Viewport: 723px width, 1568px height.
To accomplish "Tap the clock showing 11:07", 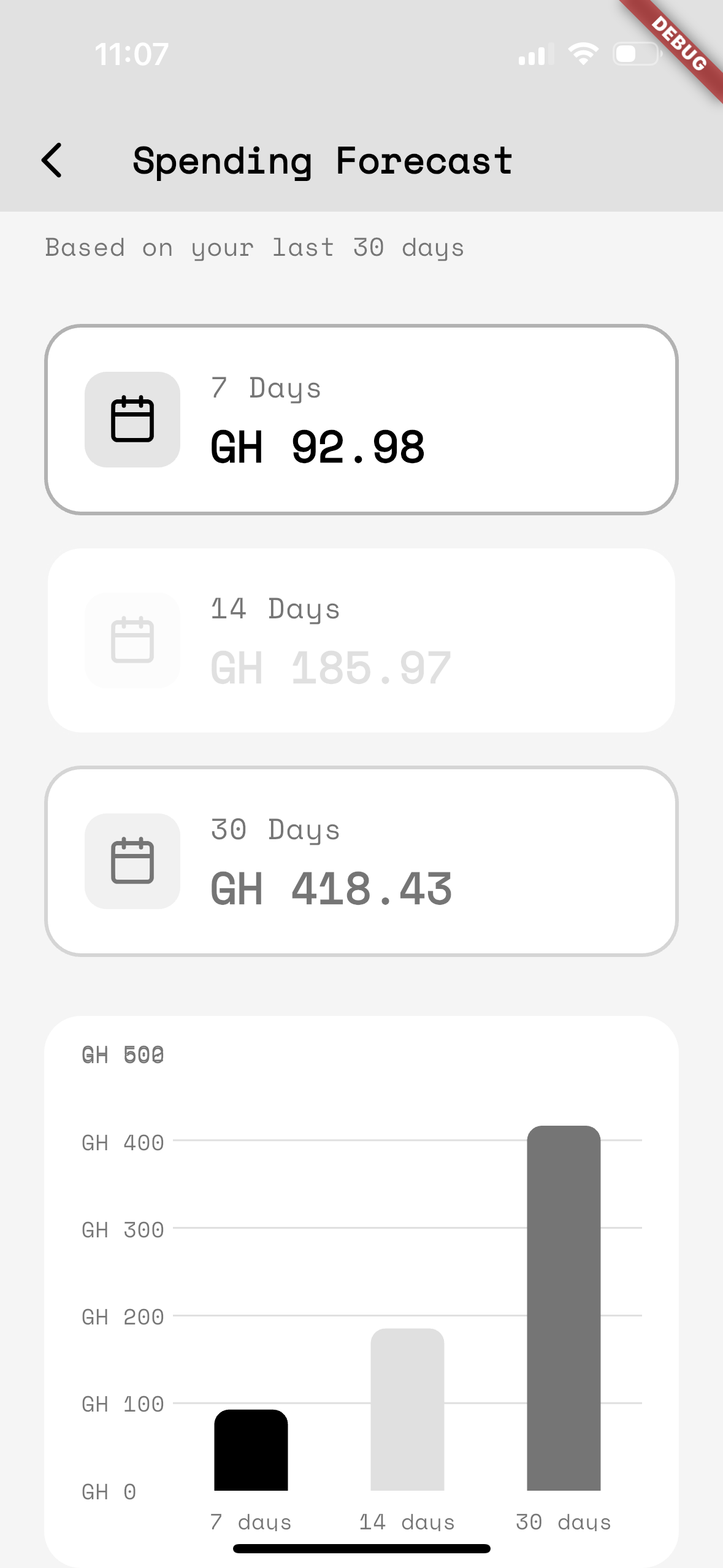I will click(131, 55).
